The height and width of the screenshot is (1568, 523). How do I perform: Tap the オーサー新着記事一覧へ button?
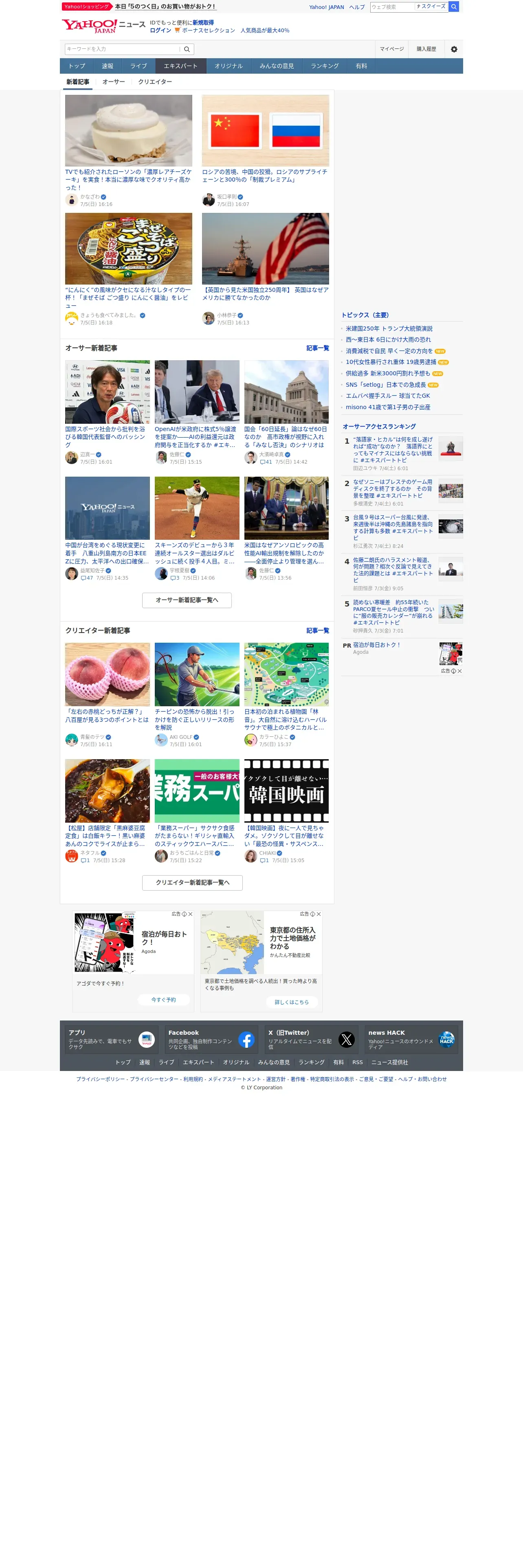(187, 600)
